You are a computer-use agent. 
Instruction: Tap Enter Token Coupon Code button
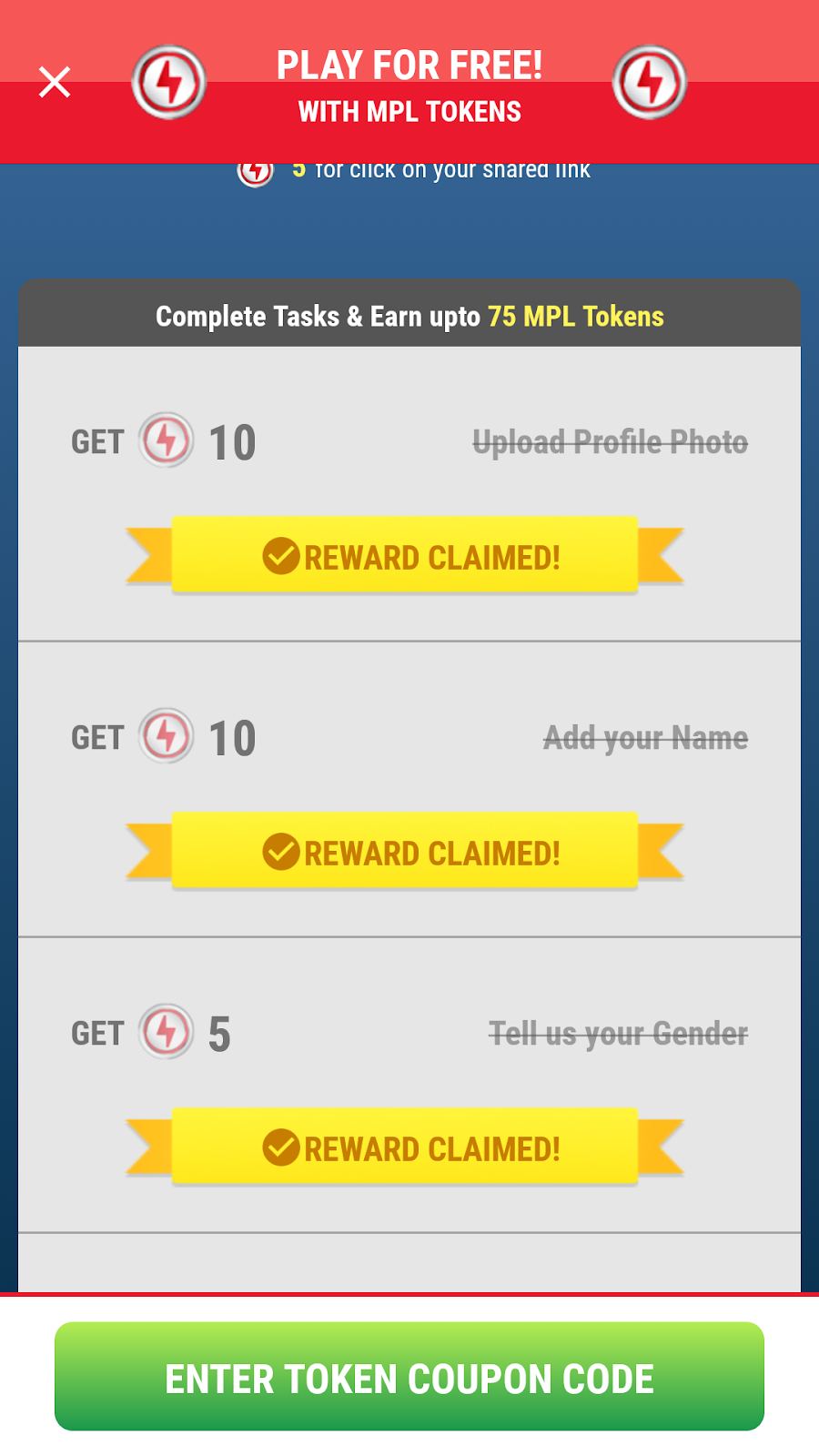click(409, 1376)
